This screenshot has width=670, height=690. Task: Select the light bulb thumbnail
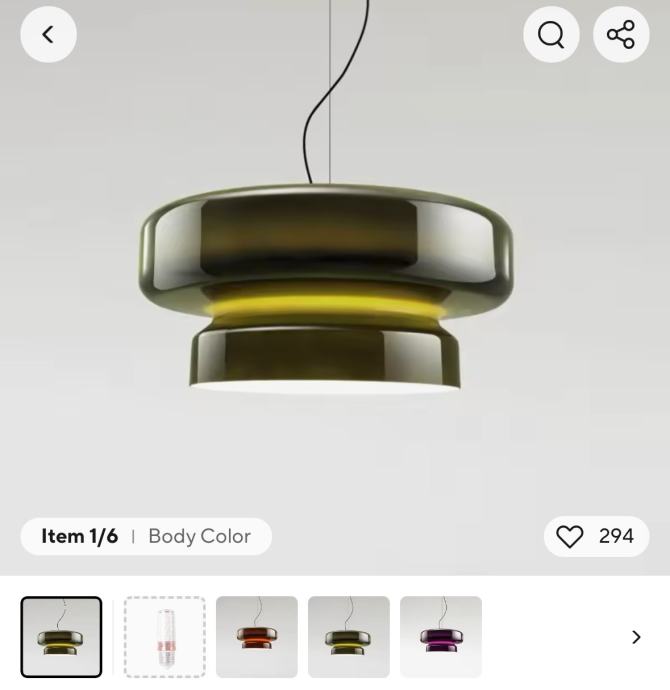point(165,637)
